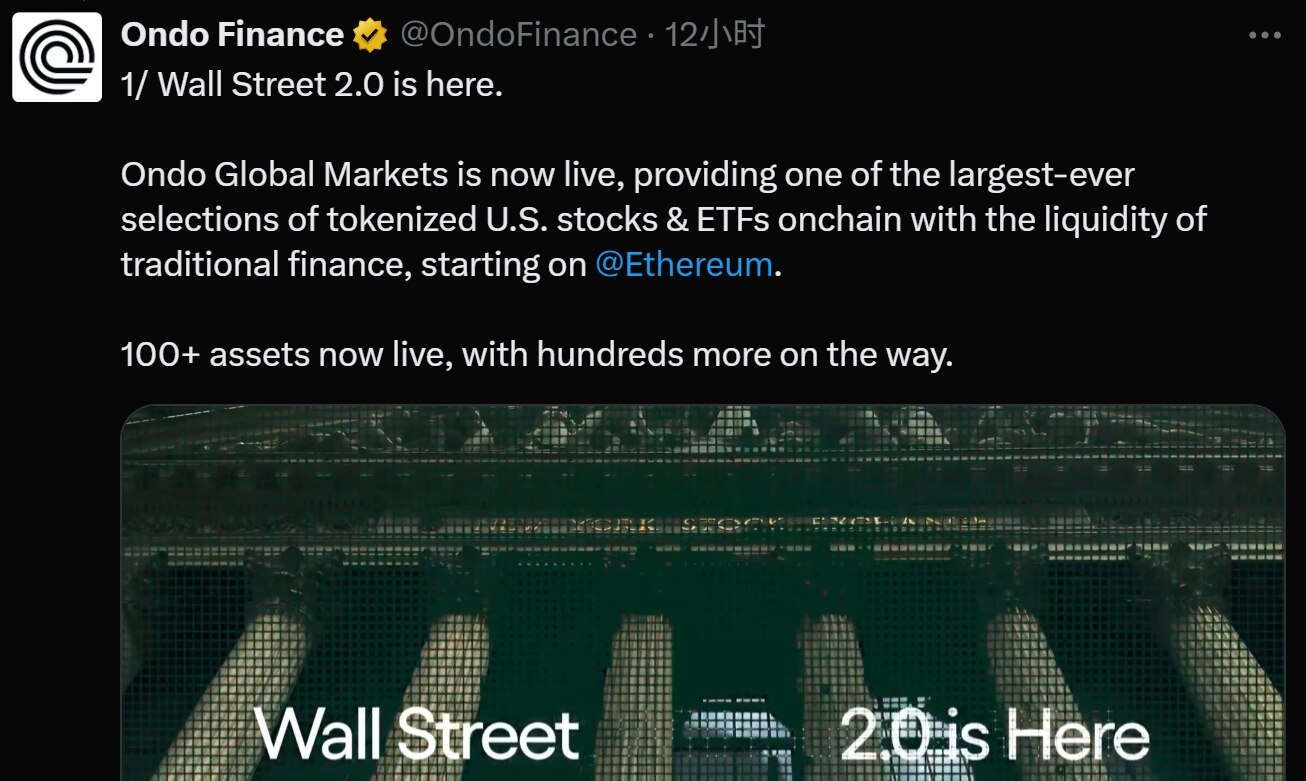Open Ondo Finance profile avatar

click(x=57, y=57)
